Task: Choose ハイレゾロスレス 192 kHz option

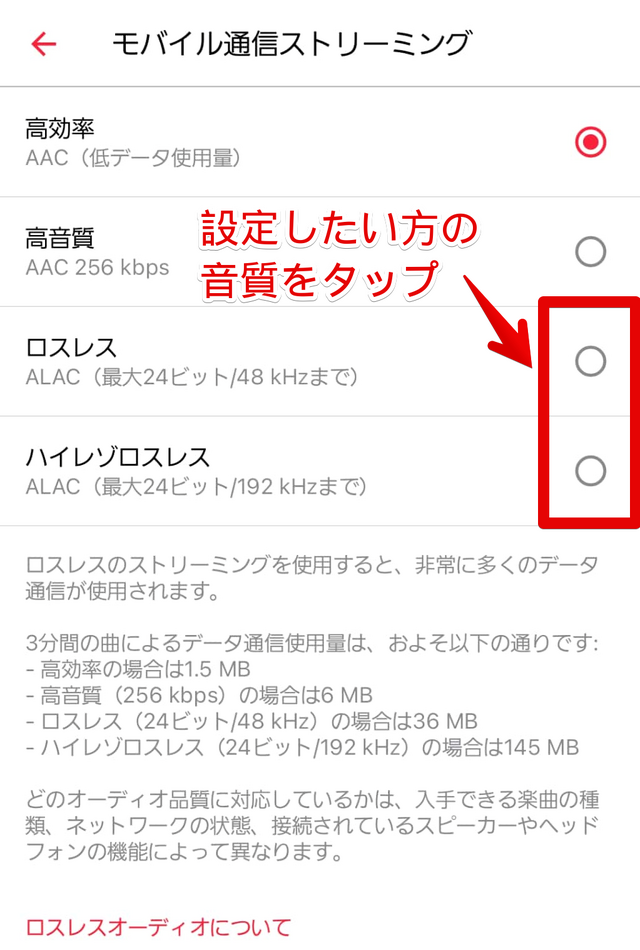Action: (x=591, y=470)
